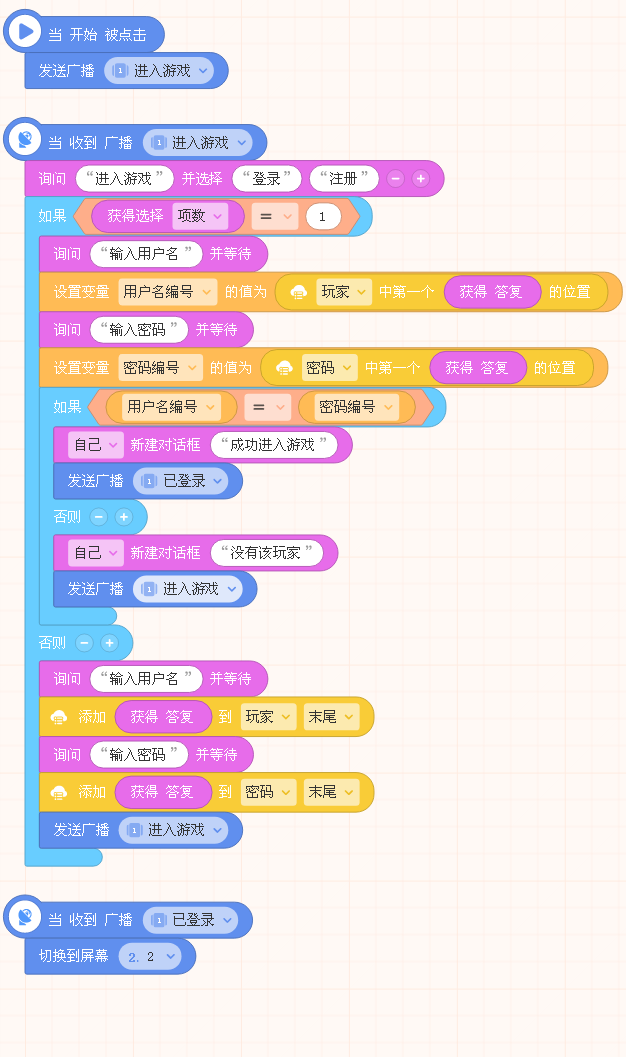Open the 密码 dropdown in the 添加 block

click(269, 791)
